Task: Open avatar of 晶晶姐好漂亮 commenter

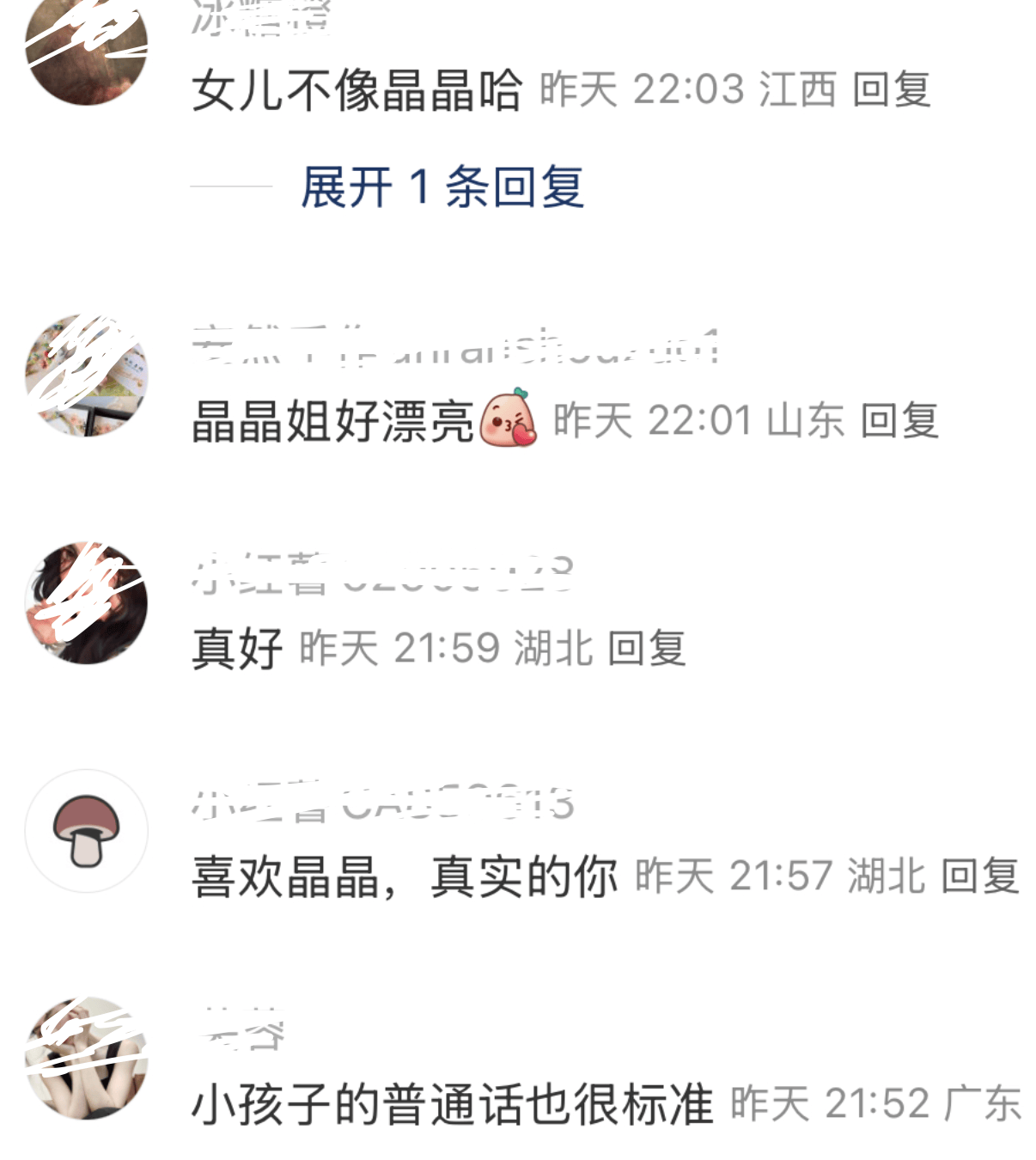Action: point(86,375)
